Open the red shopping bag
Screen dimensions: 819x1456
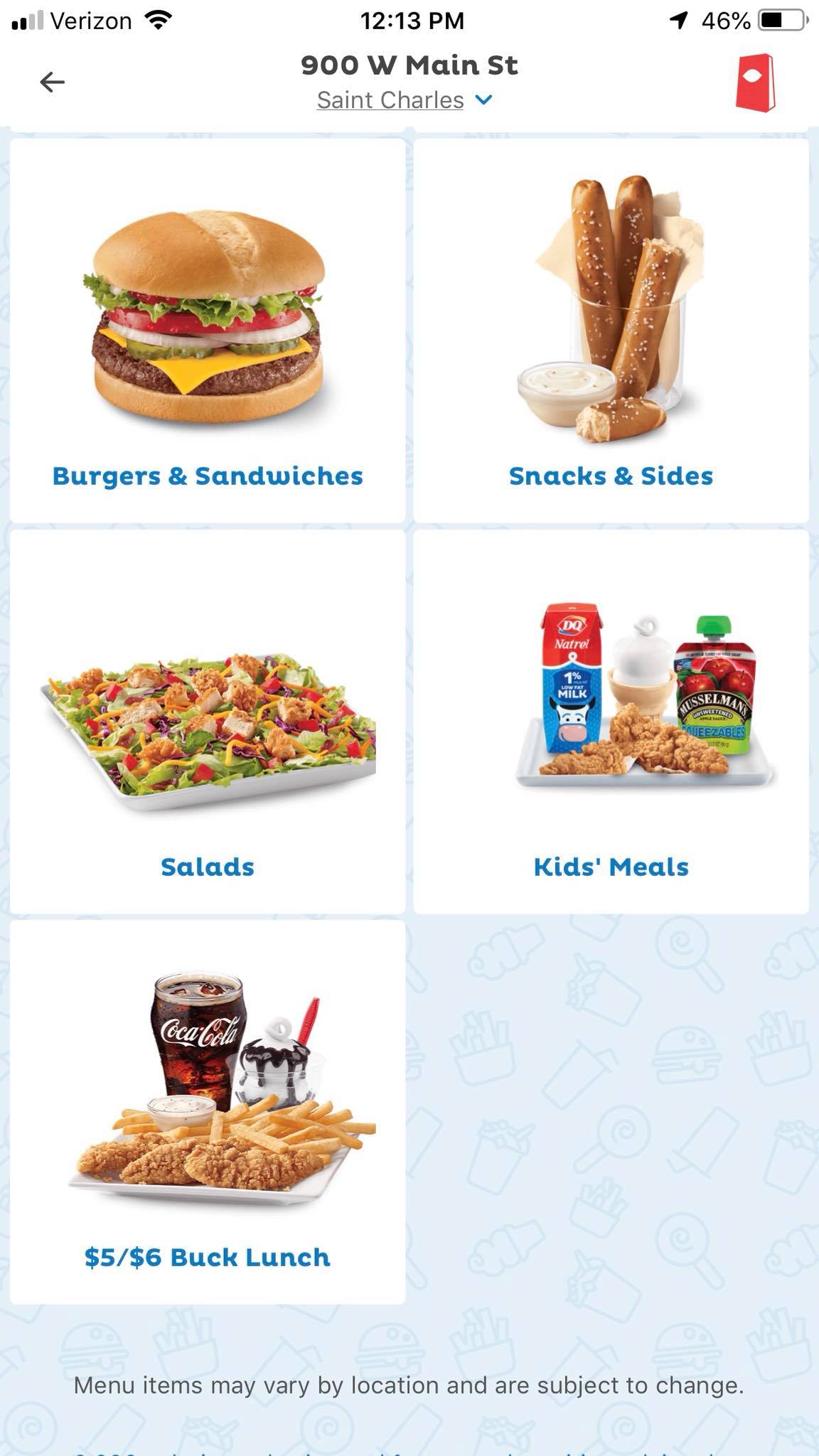tap(755, 83)
